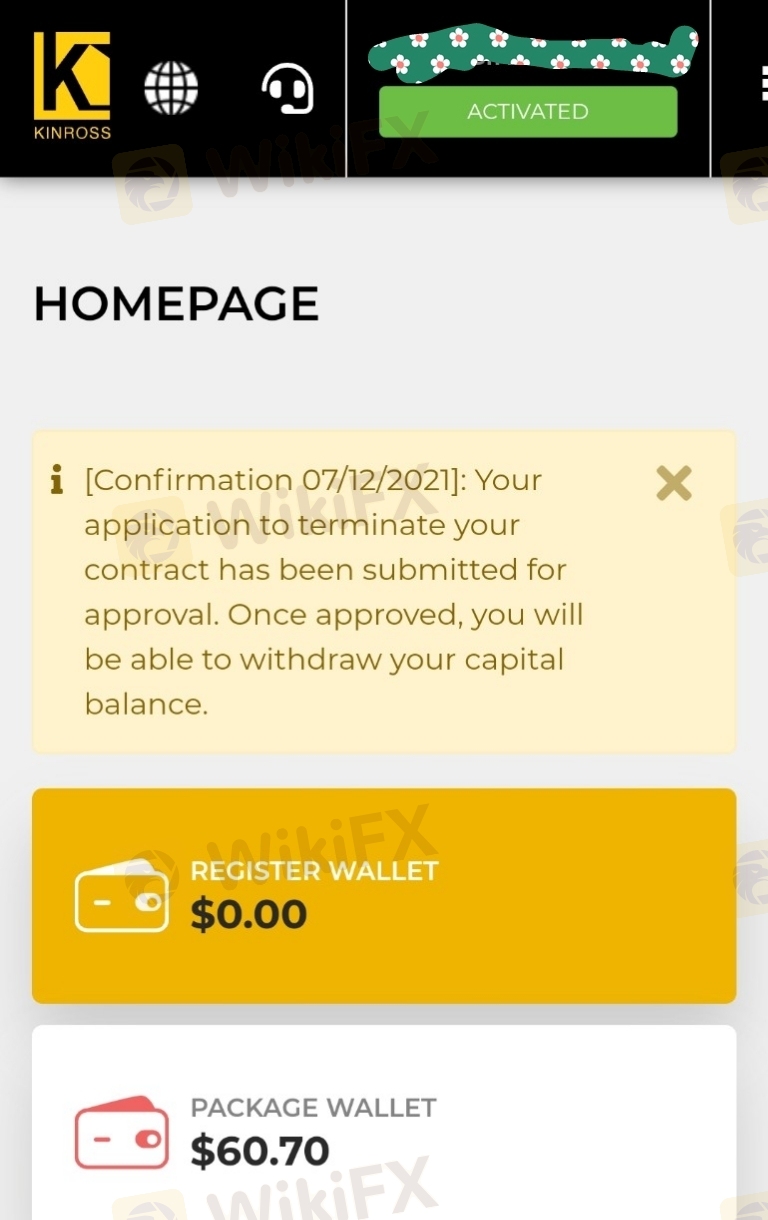This screenshot has width=768, height=1220.
Task: Open the hamburger menu
Action: click(x=761, y=86)
